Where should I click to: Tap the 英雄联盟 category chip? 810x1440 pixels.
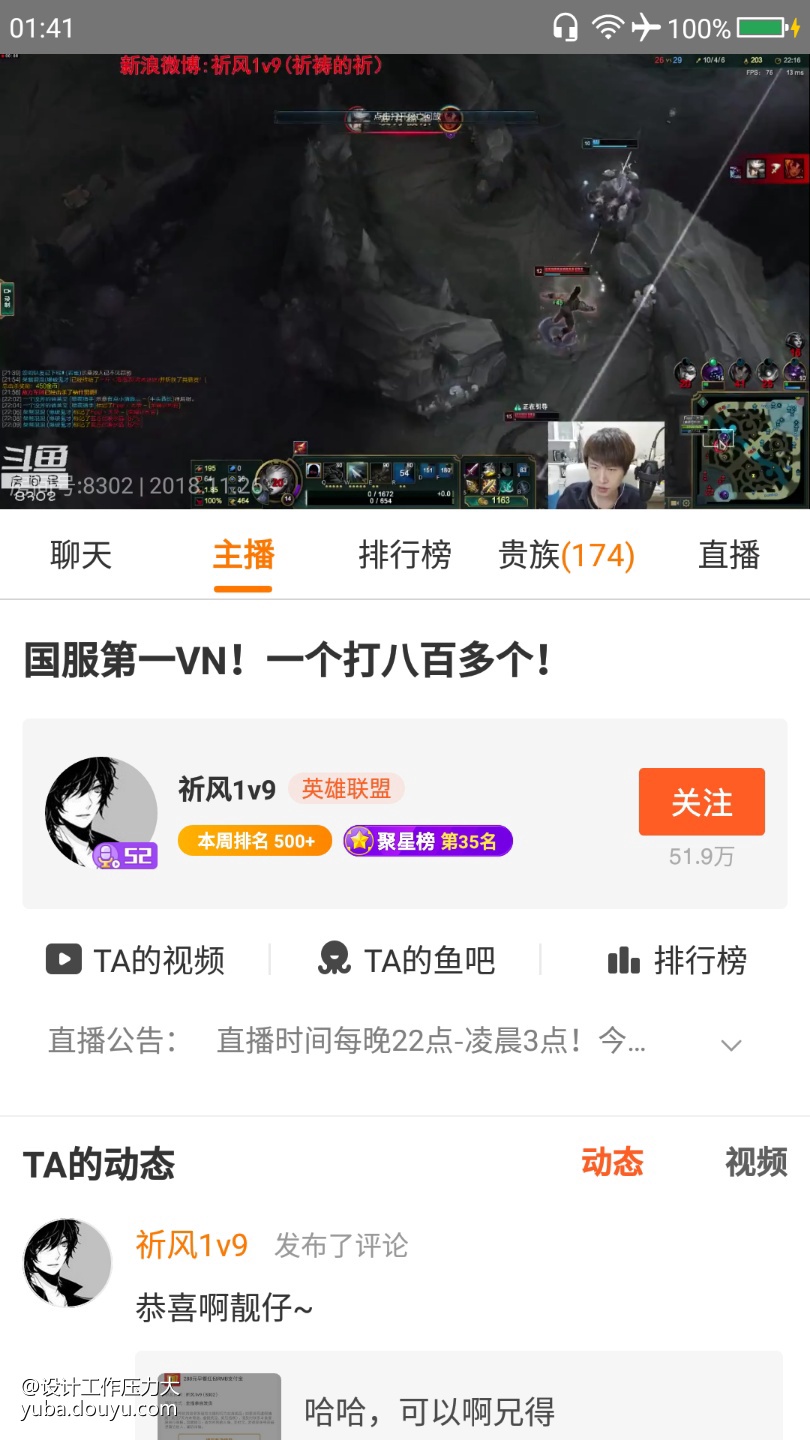tap(346, 789)
